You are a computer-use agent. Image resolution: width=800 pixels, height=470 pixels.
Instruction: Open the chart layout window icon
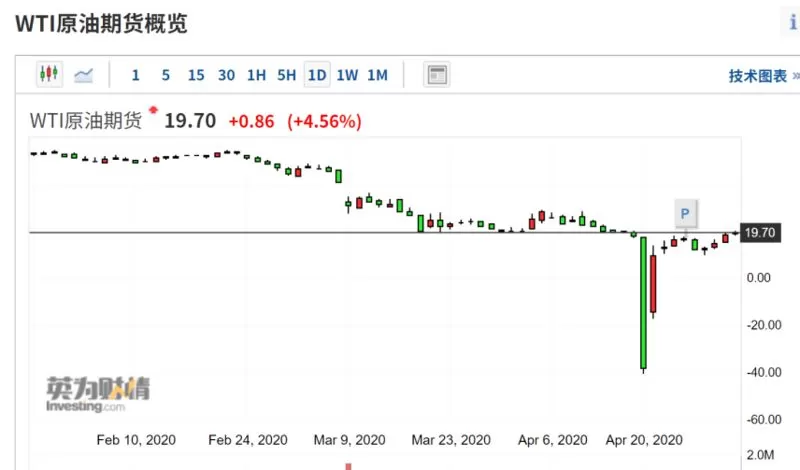[x=437, y=75]
